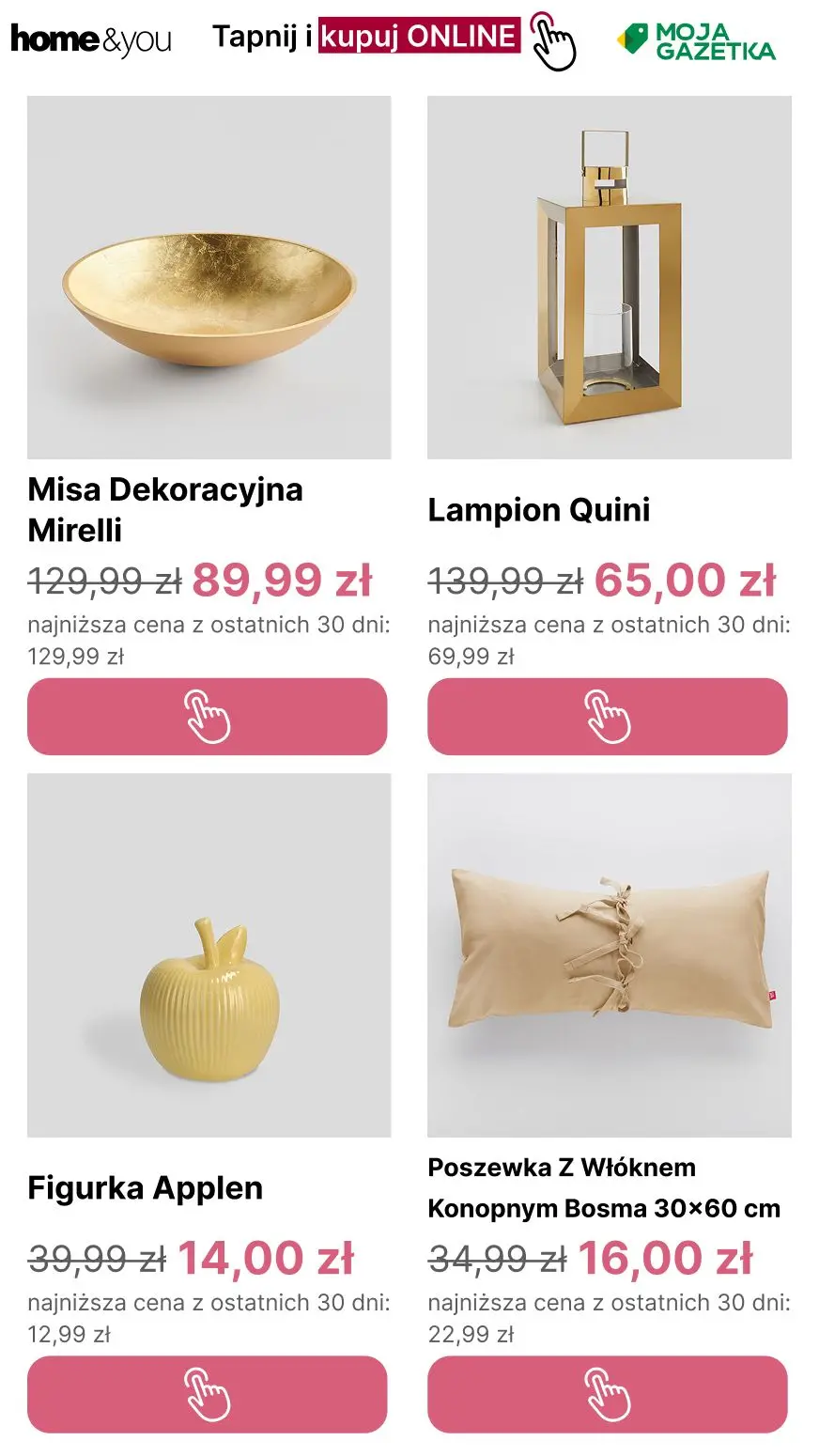This screenshot has width=819, height=1456.
Task: Click the hand icon on Figurka Applen's pink button
Action: pyautogui.click(x=208, y=1394)
